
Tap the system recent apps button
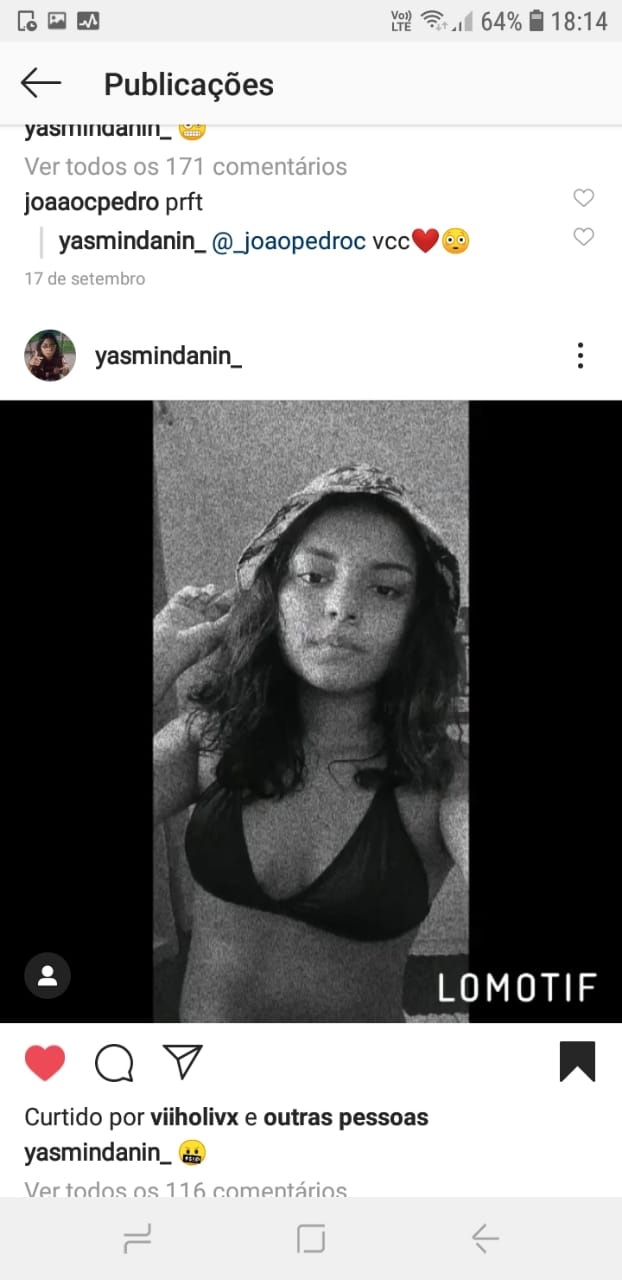click(x=137, y=1239)
